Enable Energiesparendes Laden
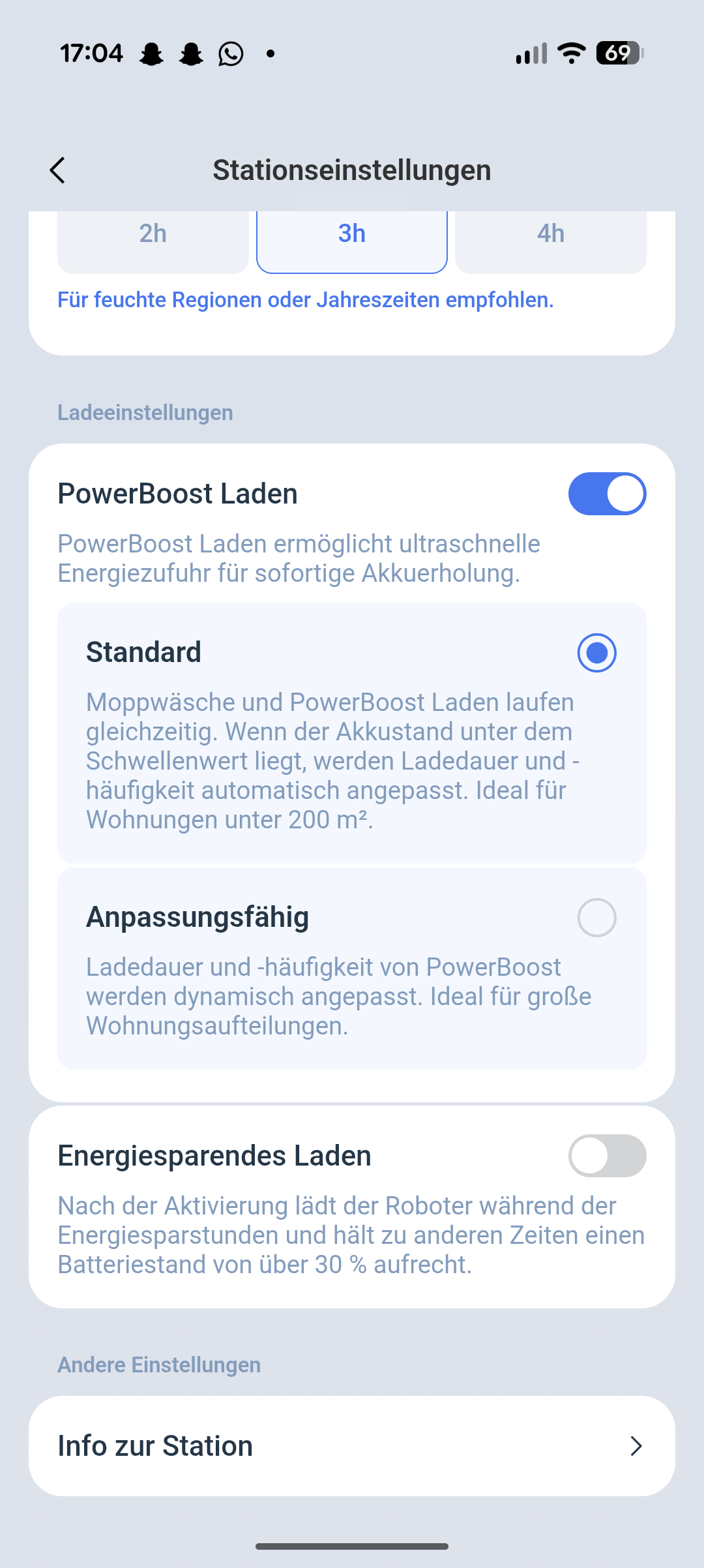 pos(607,1156)
